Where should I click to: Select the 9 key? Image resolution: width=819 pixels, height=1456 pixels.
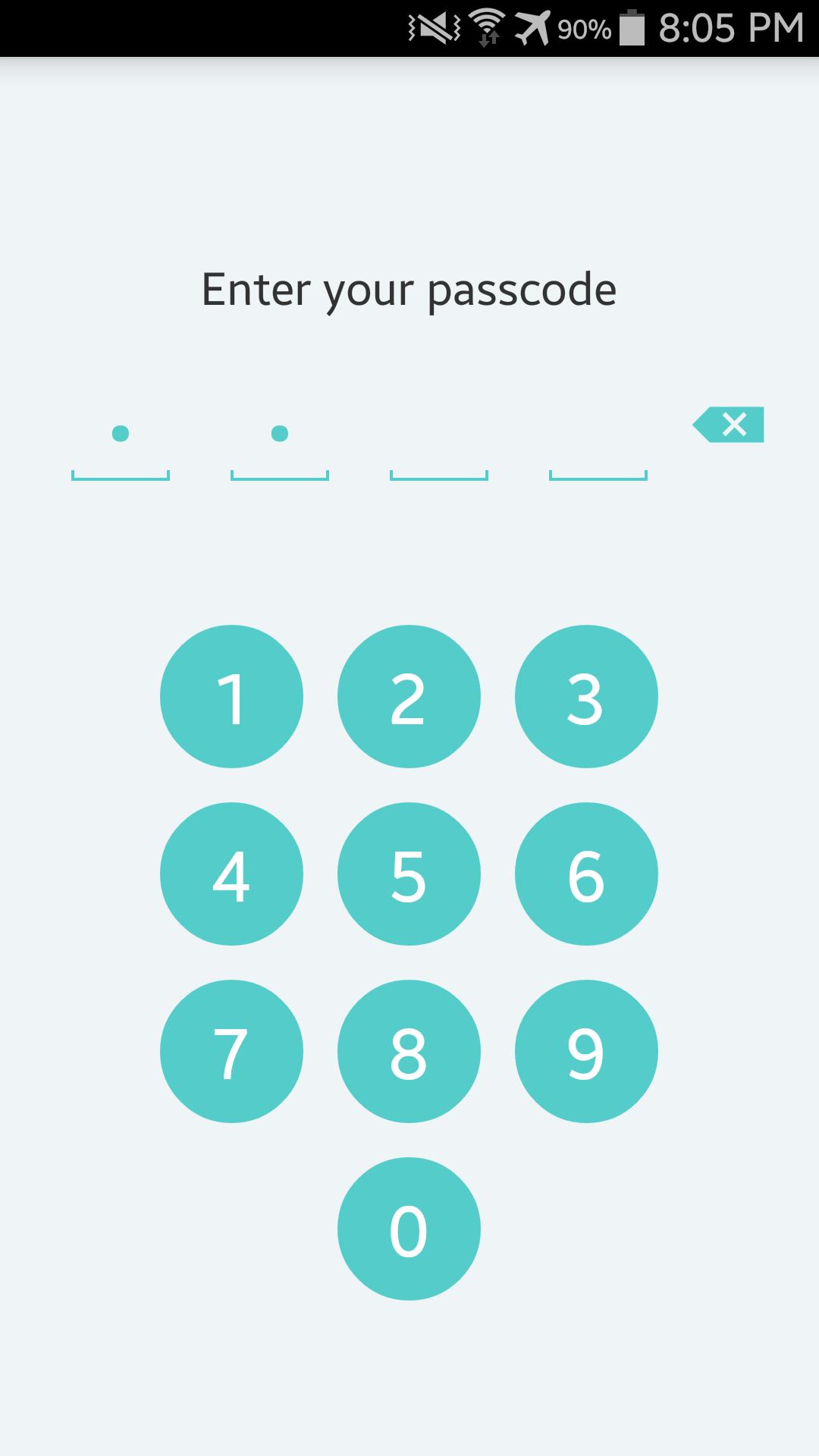pyautogui.click(x=586, y=1051)
